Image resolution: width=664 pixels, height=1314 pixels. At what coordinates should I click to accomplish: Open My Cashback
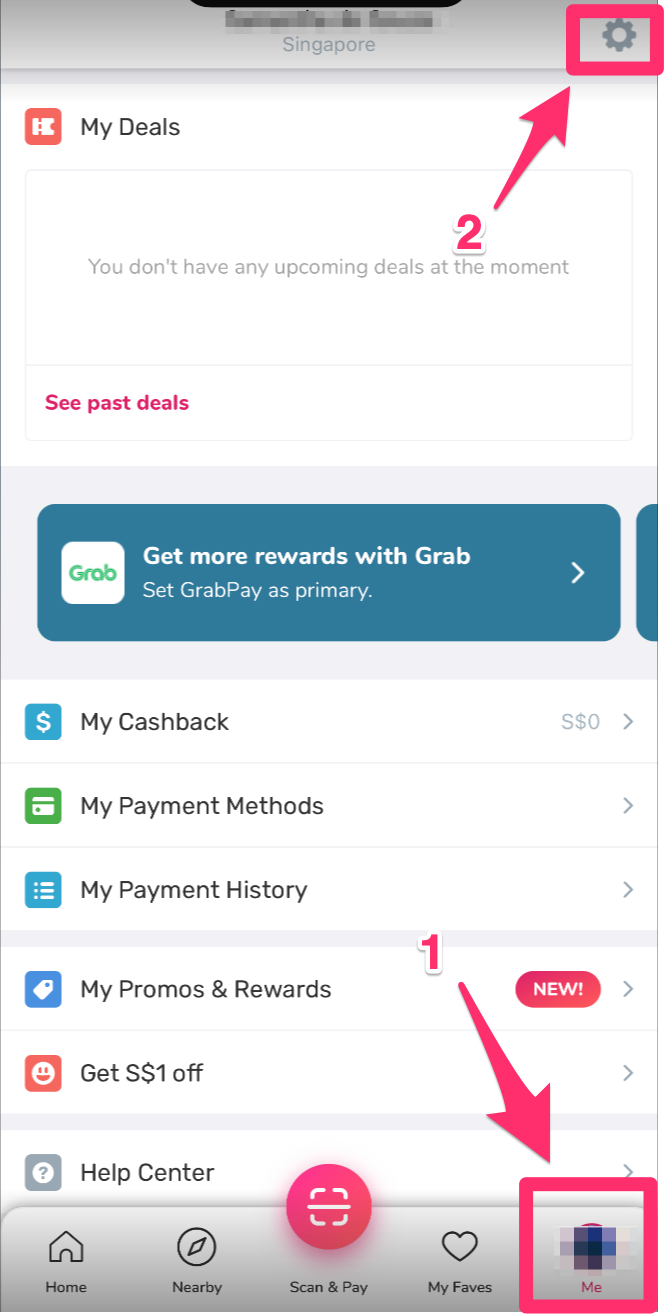(x=330, y=722)
